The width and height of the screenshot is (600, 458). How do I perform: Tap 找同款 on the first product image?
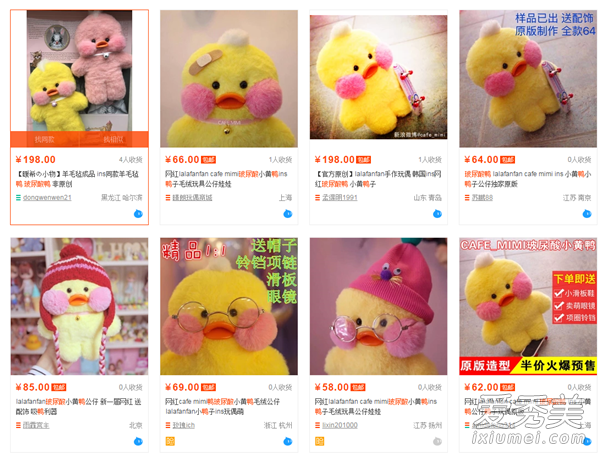click(x=45, y=139)
